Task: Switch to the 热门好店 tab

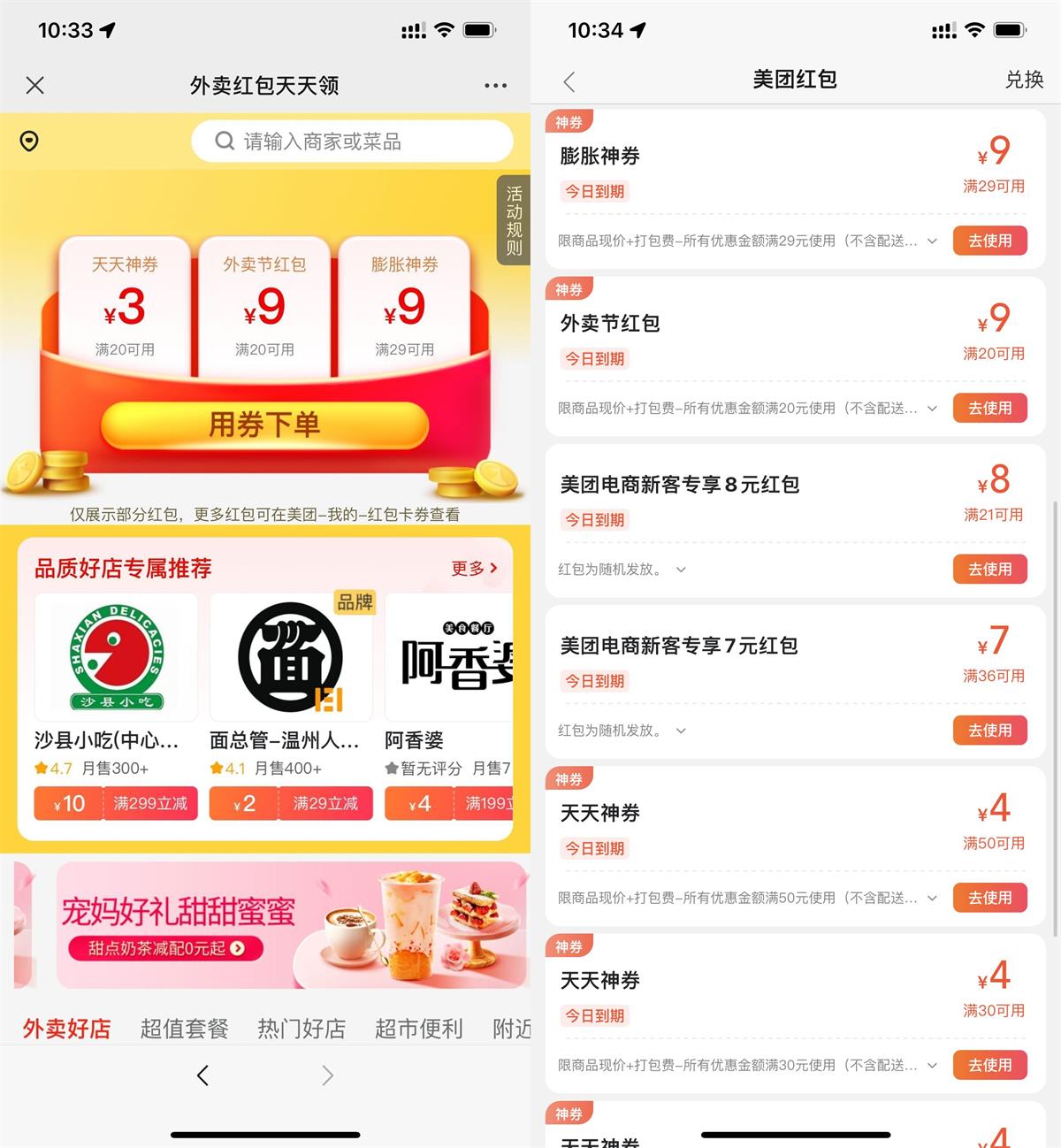Action: pos(302,1028)
